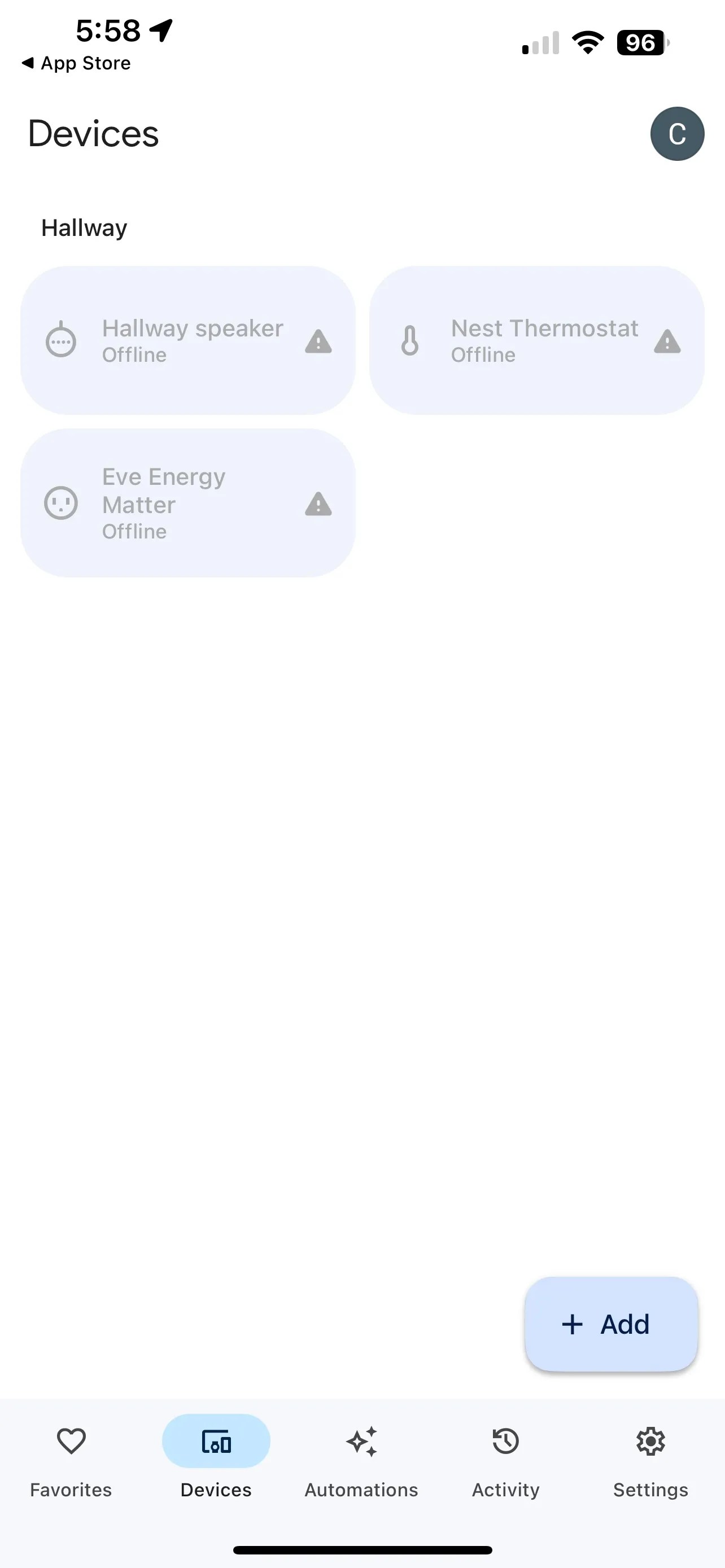Click the warning icon on Hallway speaker
725x1568 pixels.
pyautogui.click(x=318, y=343)
